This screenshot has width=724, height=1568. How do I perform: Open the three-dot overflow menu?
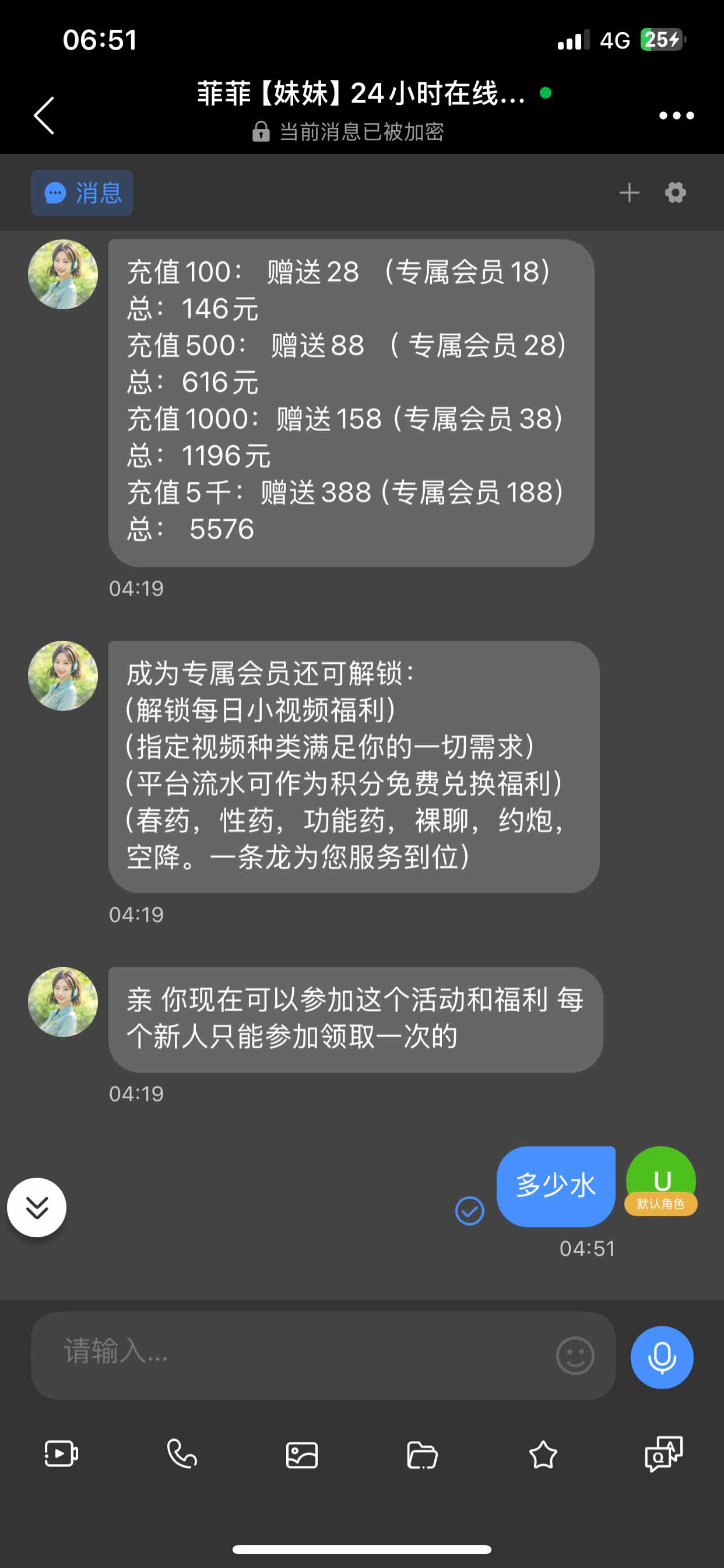[x=677, y=115]
